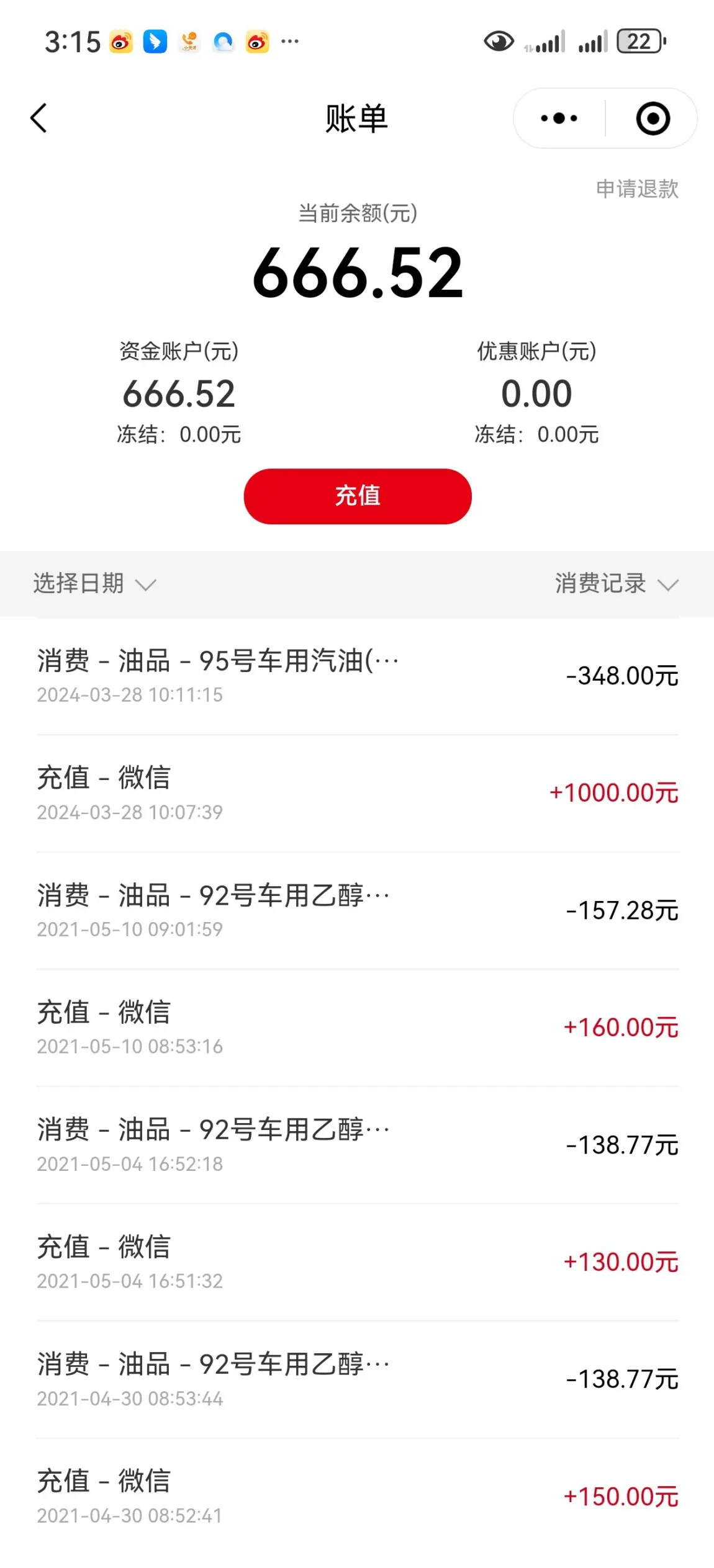
Task: Open the mini program three-dot menu
Action: (x=559, y=118)
